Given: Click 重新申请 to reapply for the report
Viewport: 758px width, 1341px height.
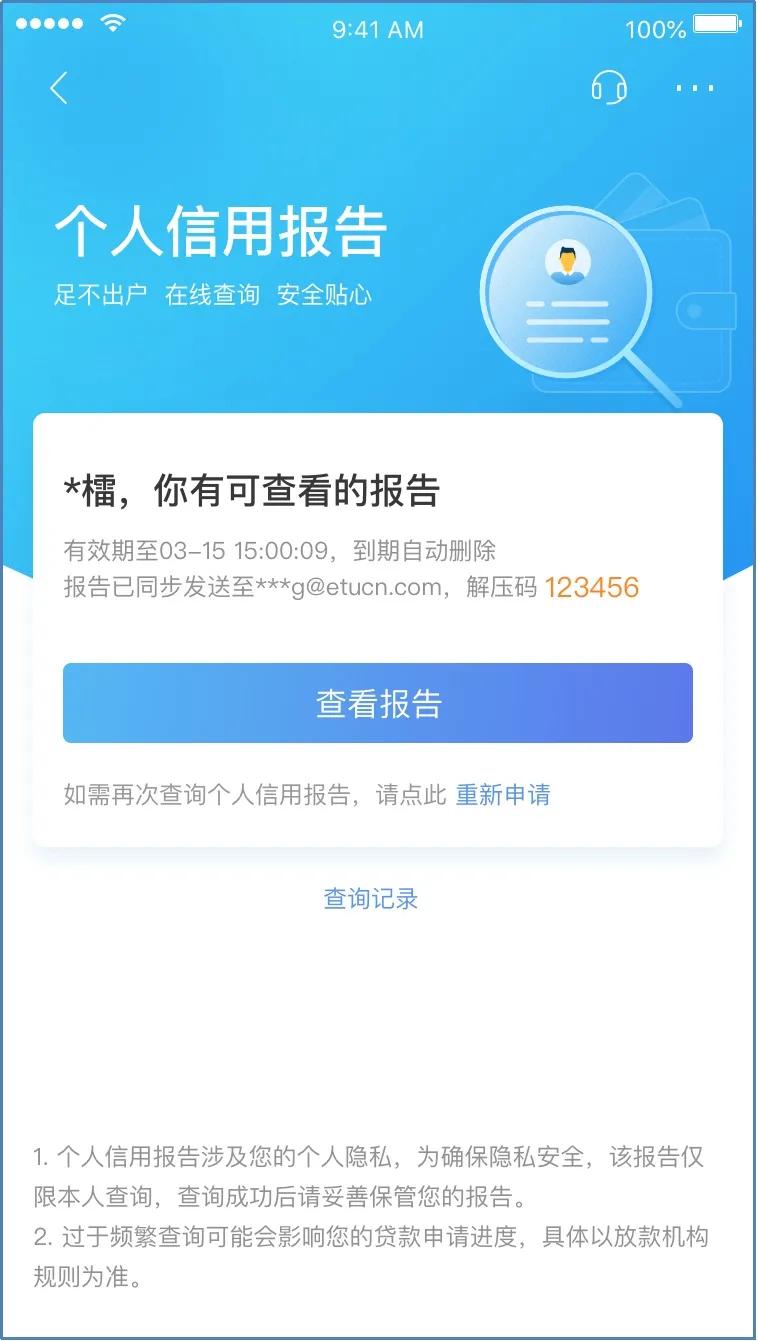Looking at the screenshot, I should [502, 794].
